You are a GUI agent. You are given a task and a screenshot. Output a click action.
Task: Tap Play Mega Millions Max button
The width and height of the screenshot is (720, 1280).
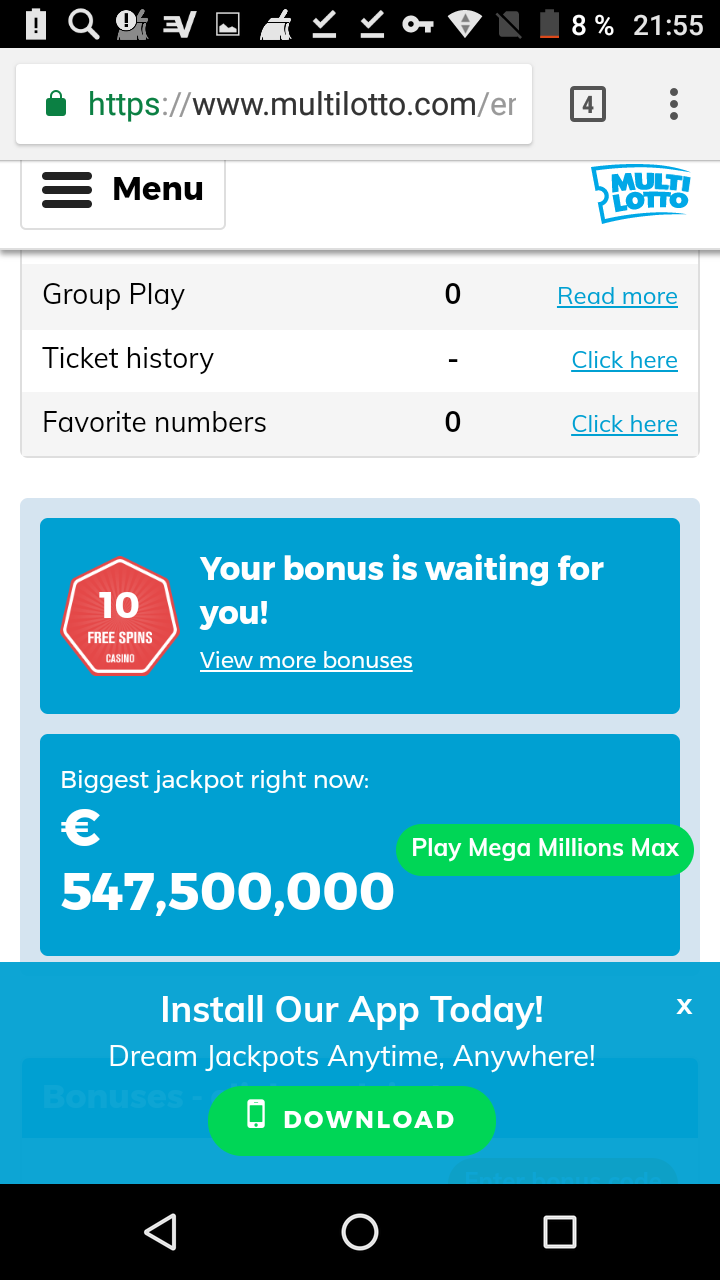point(545,849)
